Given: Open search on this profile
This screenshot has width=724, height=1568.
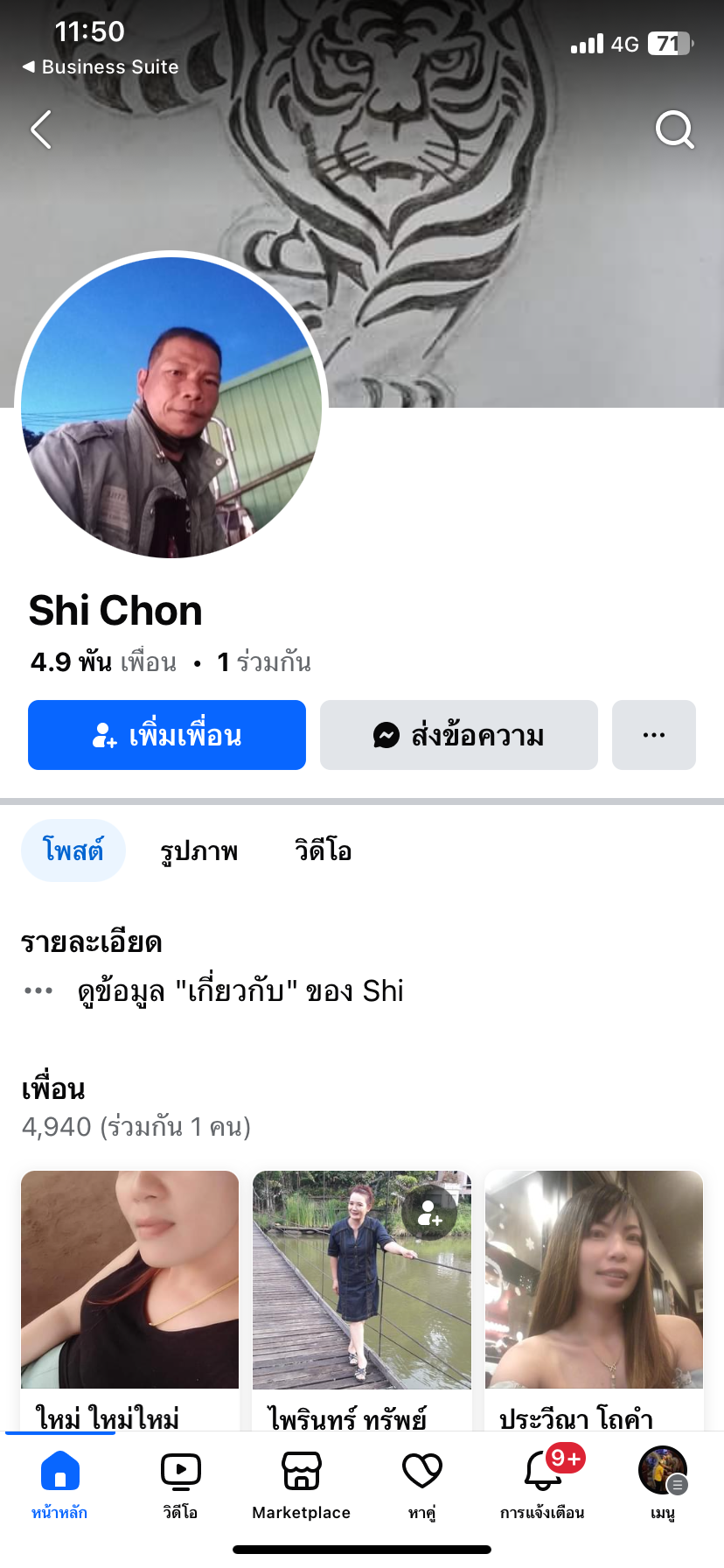Looking at the screenshot, I should pos(674,129).
